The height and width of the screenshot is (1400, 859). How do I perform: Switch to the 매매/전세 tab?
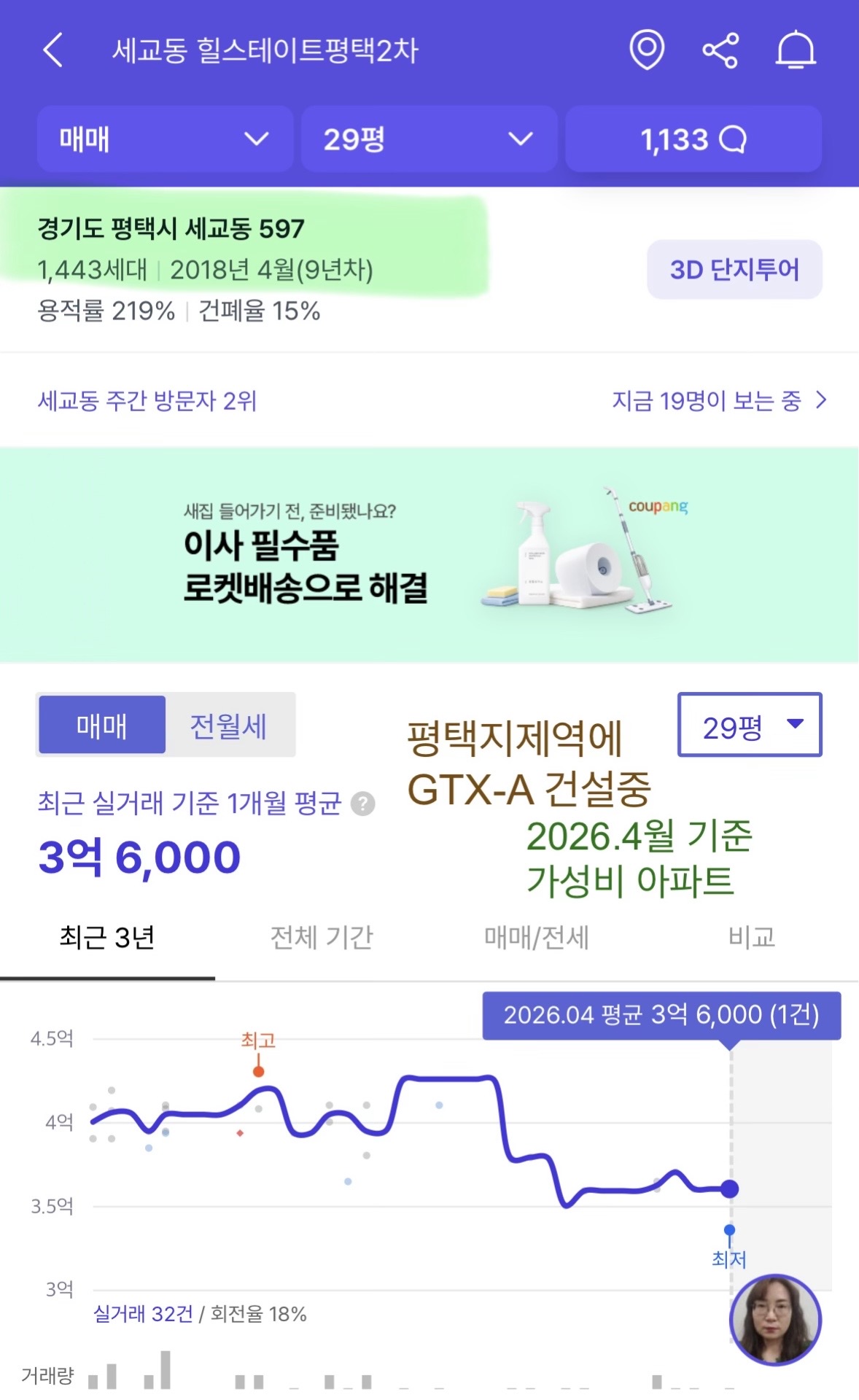pos(537,937)
